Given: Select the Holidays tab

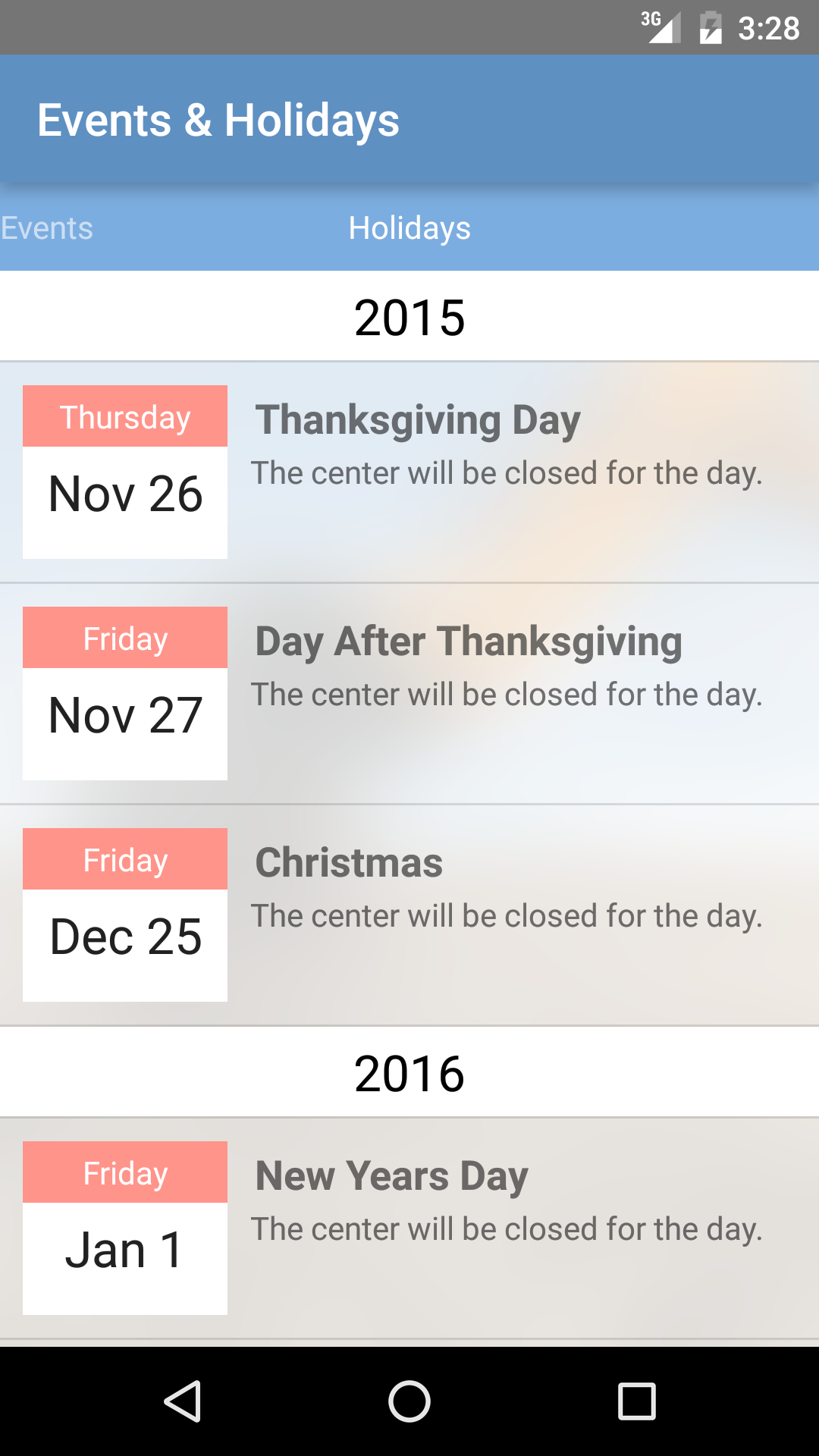Looking at the screenshot, I should pyautogui.click(x=409, y=228).
